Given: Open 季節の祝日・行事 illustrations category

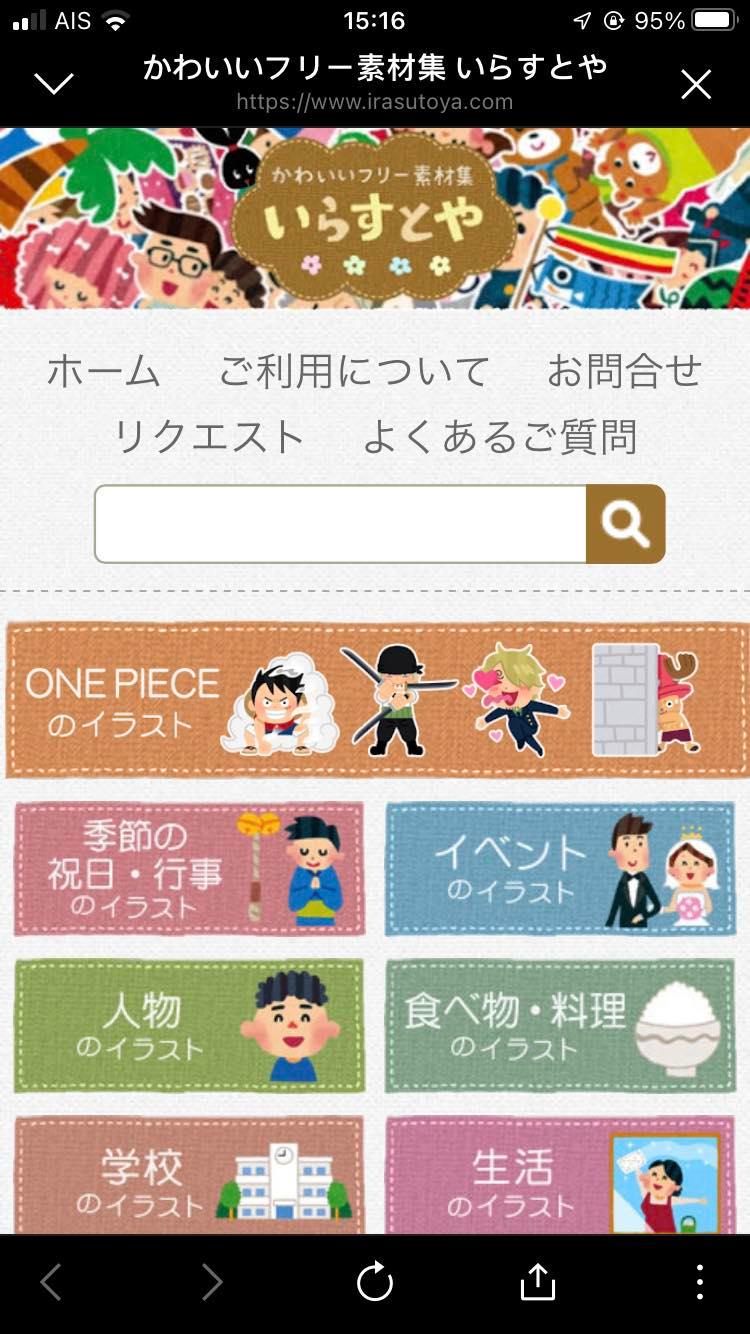Looking at the screenshot, I should 189,868.
